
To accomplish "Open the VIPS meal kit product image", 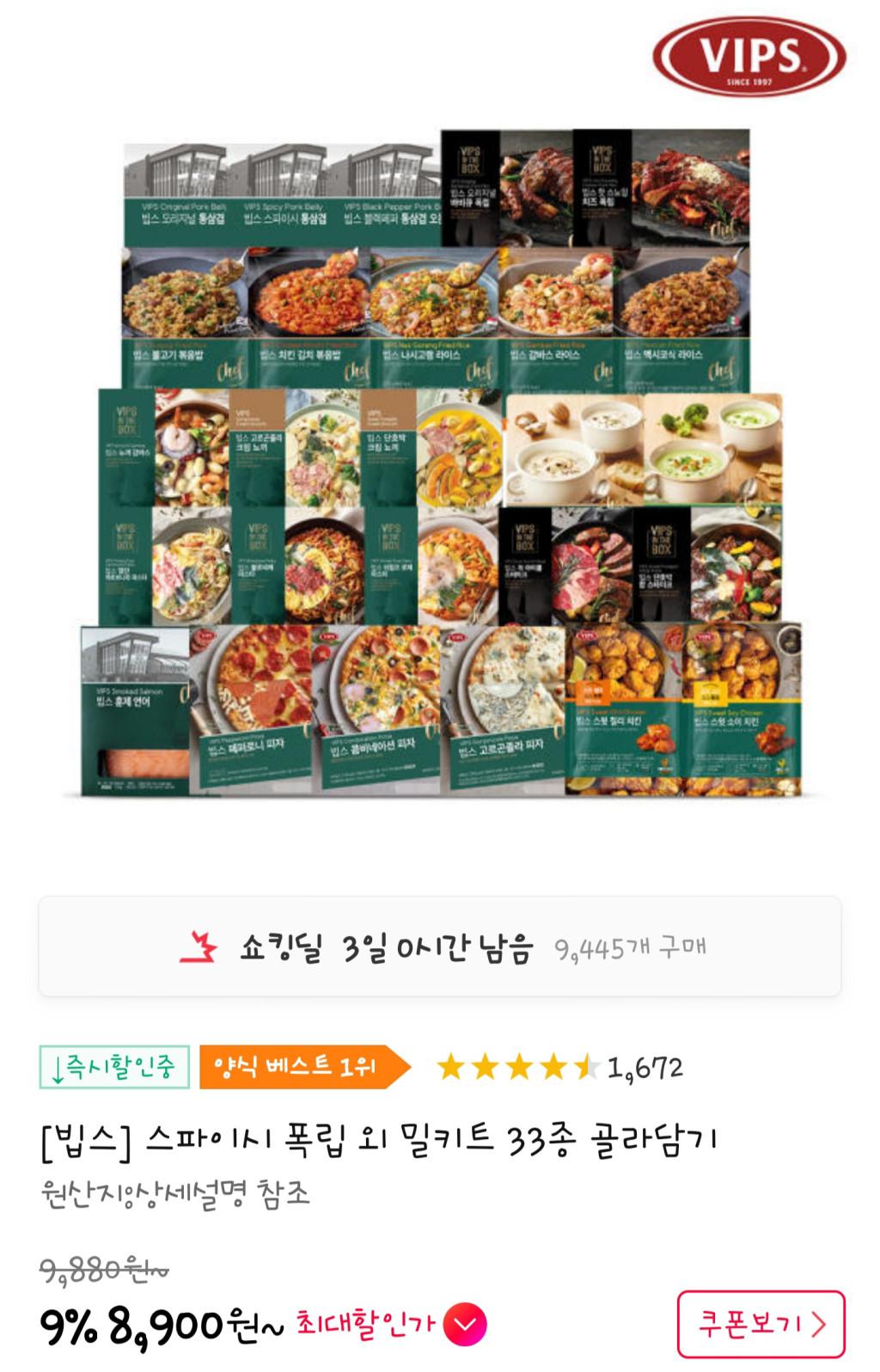I will click(x=440, y=464).
